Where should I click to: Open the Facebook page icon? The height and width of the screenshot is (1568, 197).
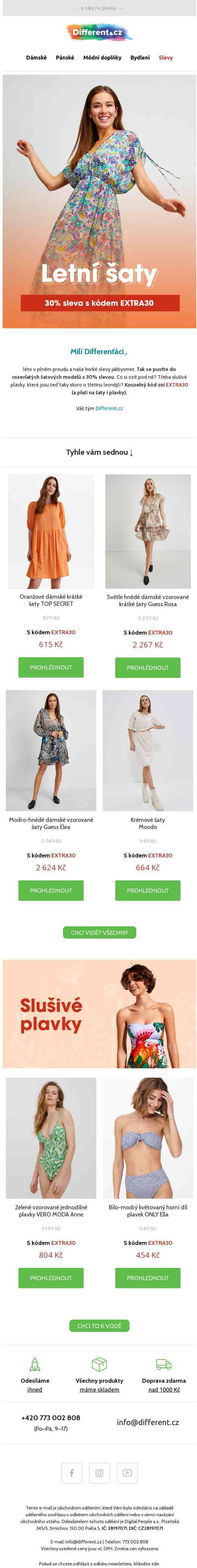(x=72, y=1473)
